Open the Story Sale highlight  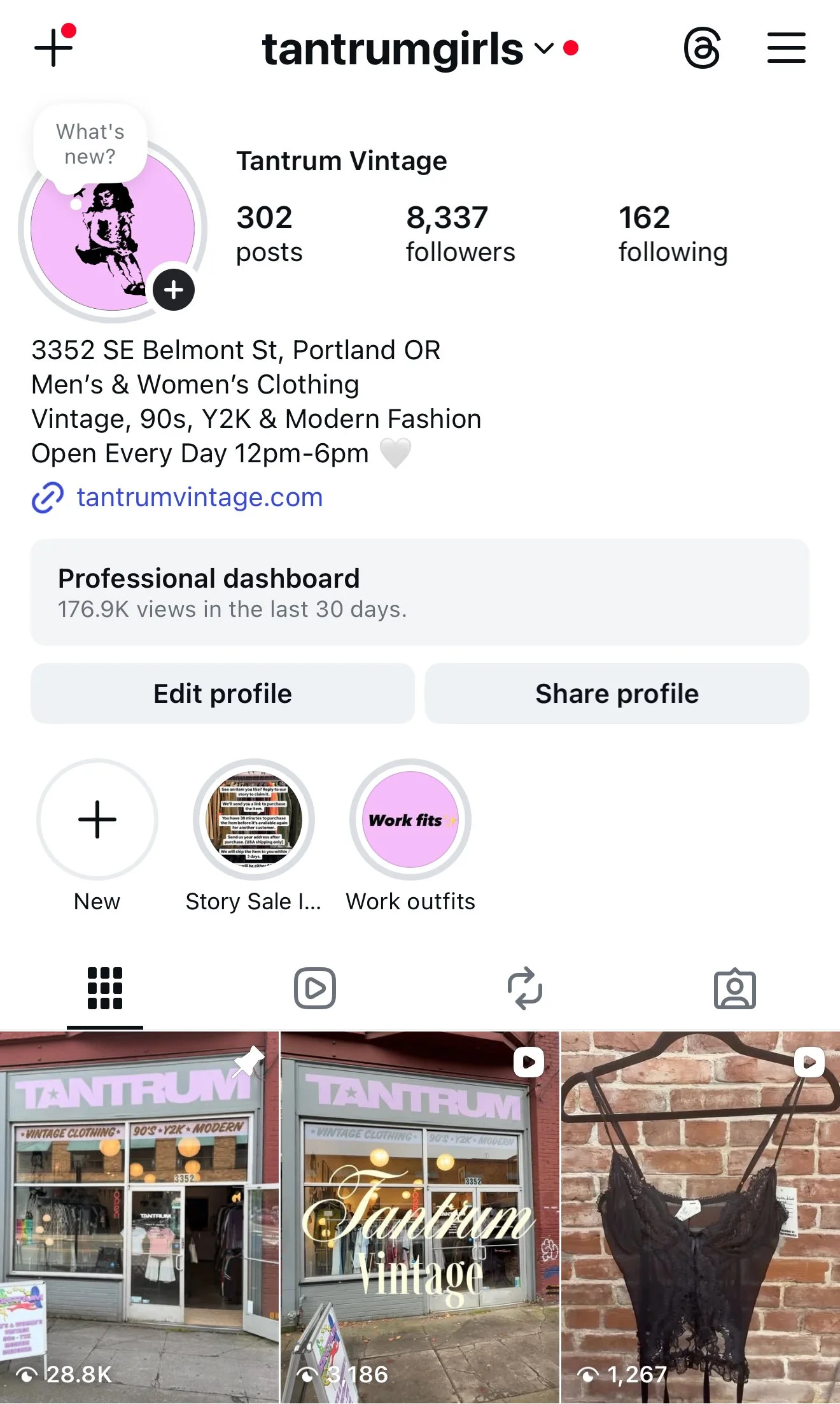tap(254, 819)
